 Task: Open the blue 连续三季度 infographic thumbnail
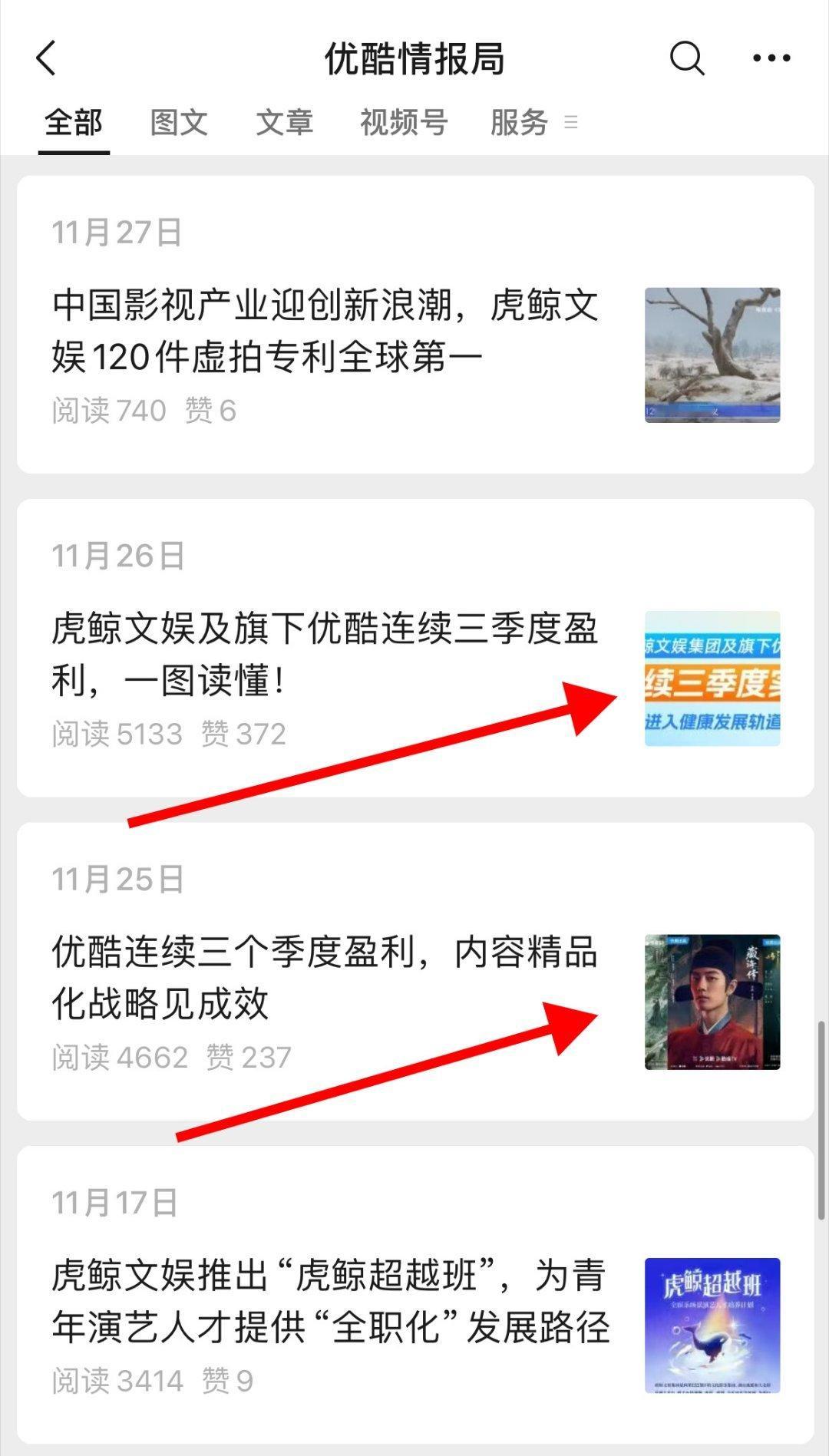(712, 680)
